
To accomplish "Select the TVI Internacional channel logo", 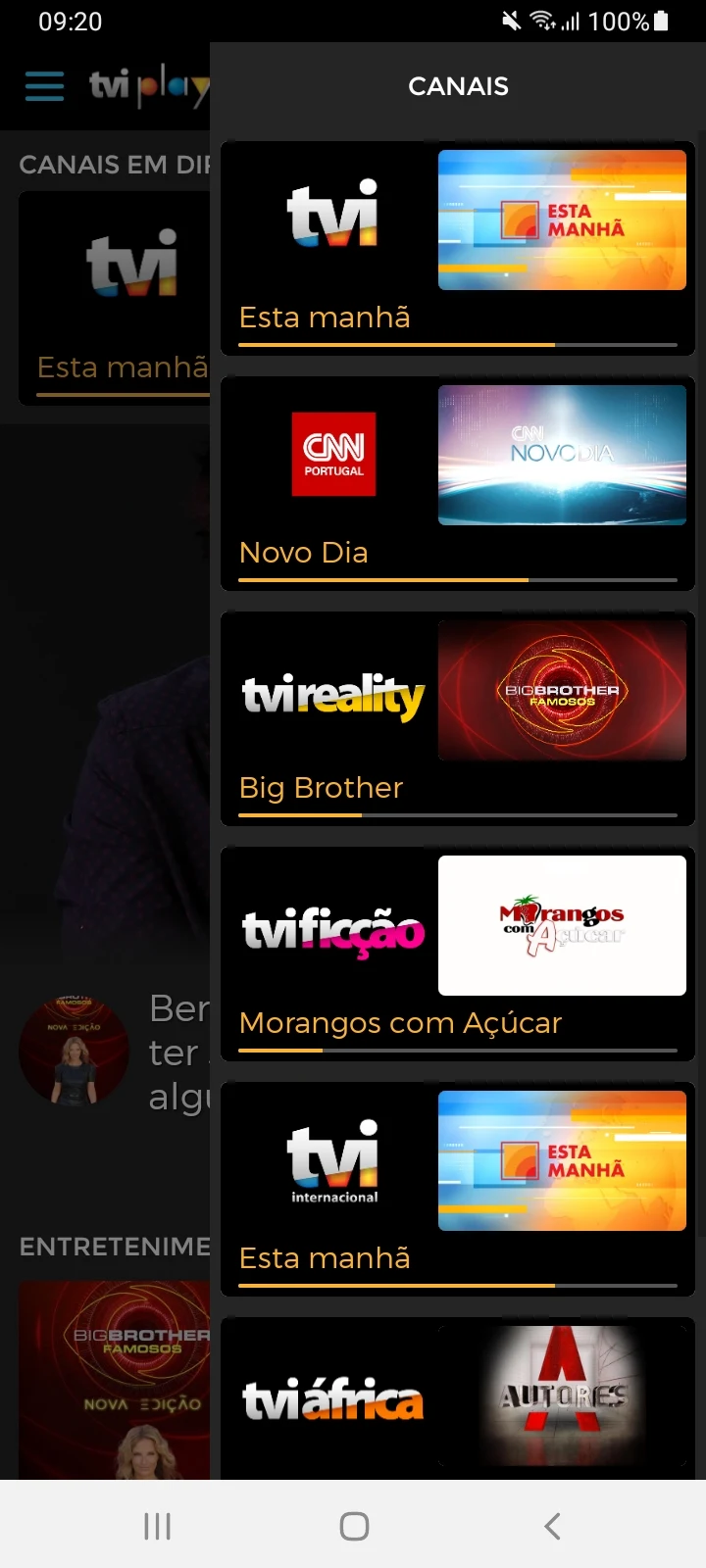I will [x=332, y=1161].
